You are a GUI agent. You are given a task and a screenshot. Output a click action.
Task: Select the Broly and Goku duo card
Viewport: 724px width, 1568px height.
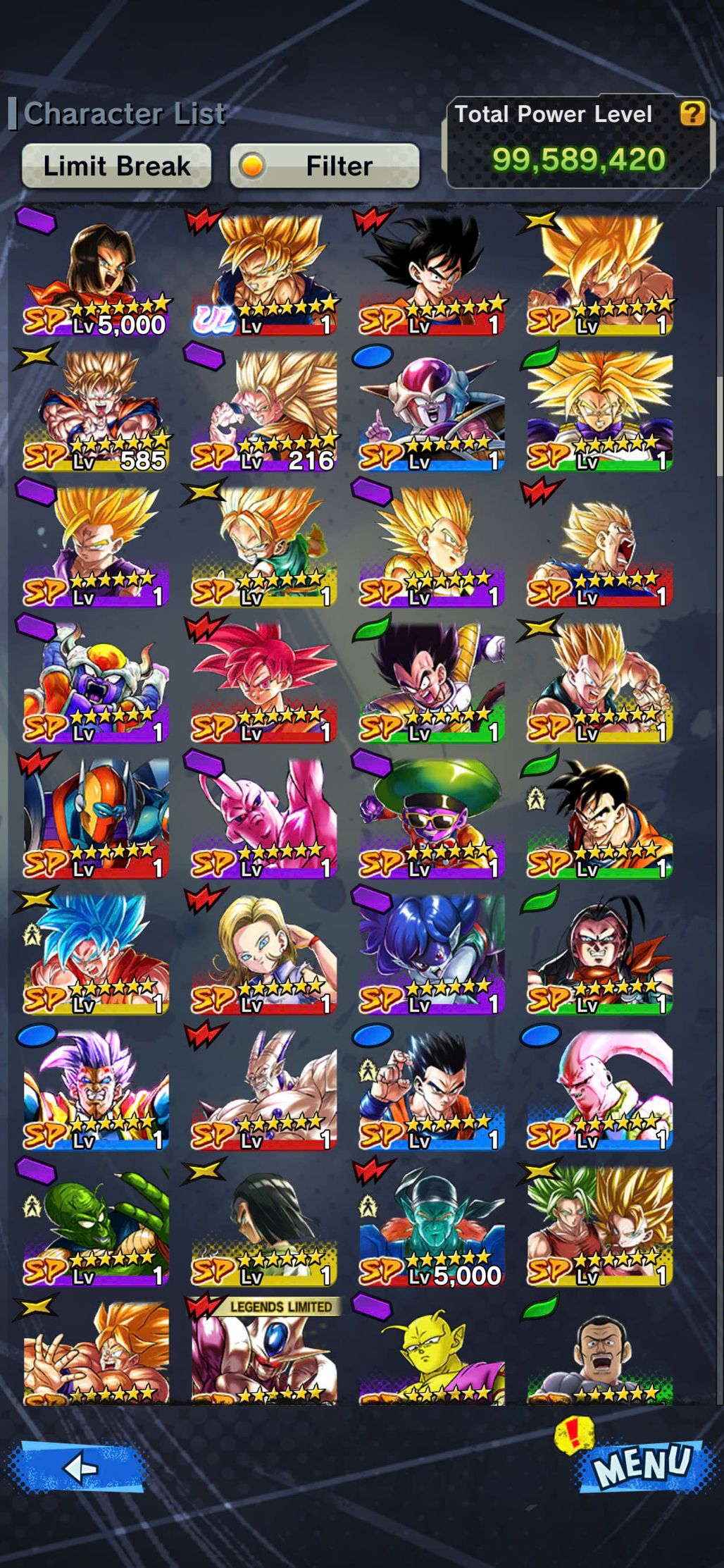[600, 1225]
